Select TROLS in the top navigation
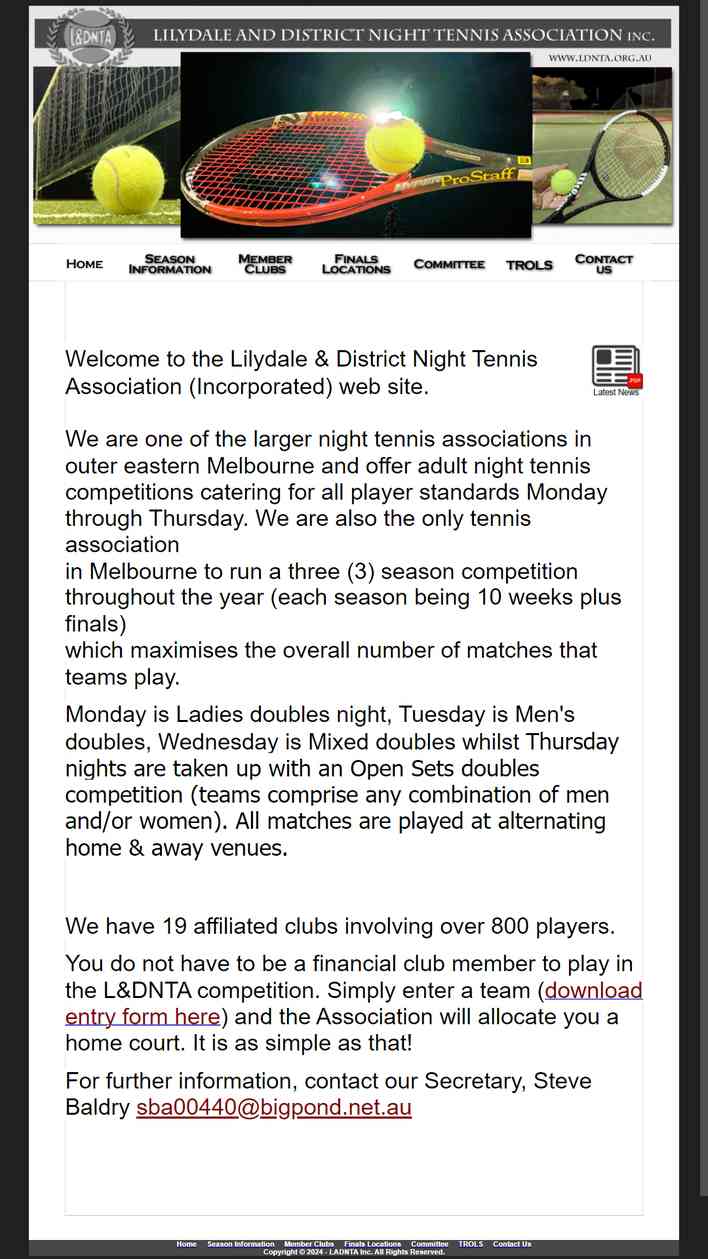The width and height of the screenshot is (708, 1259). pos(529,265)
